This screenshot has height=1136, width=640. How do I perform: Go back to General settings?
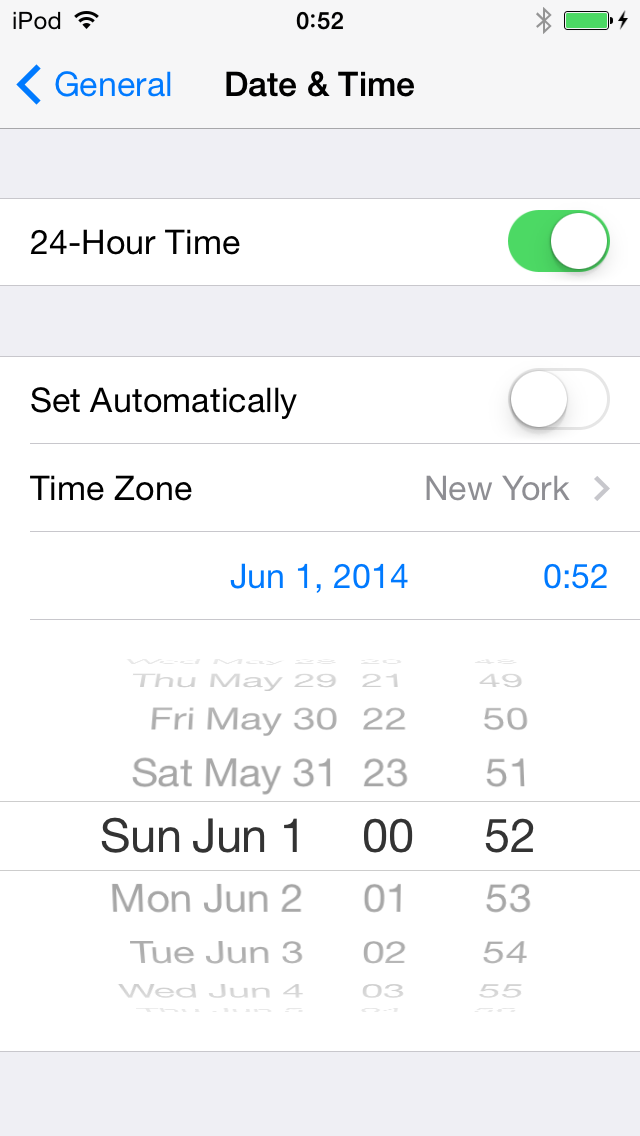click(94, 85)
